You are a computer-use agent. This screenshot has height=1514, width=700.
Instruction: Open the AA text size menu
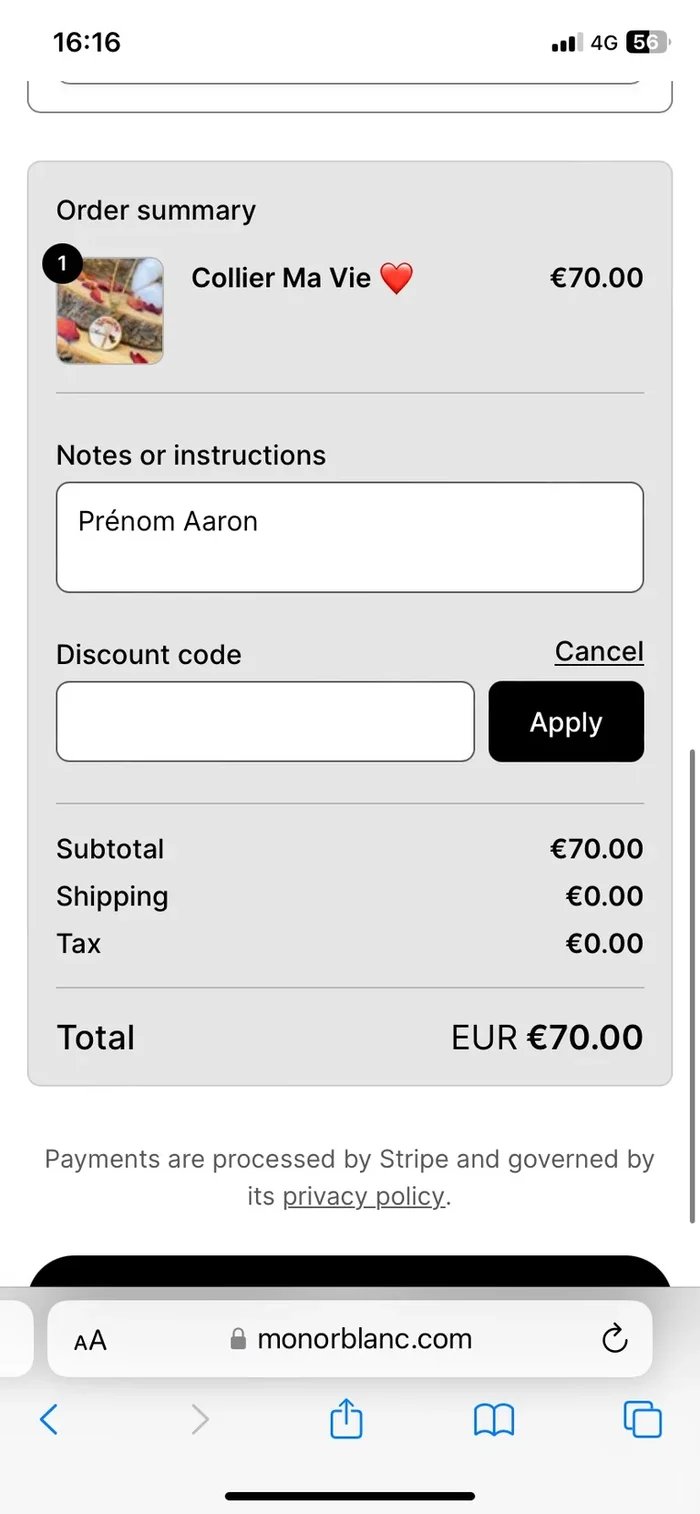tap(90, 1341)
